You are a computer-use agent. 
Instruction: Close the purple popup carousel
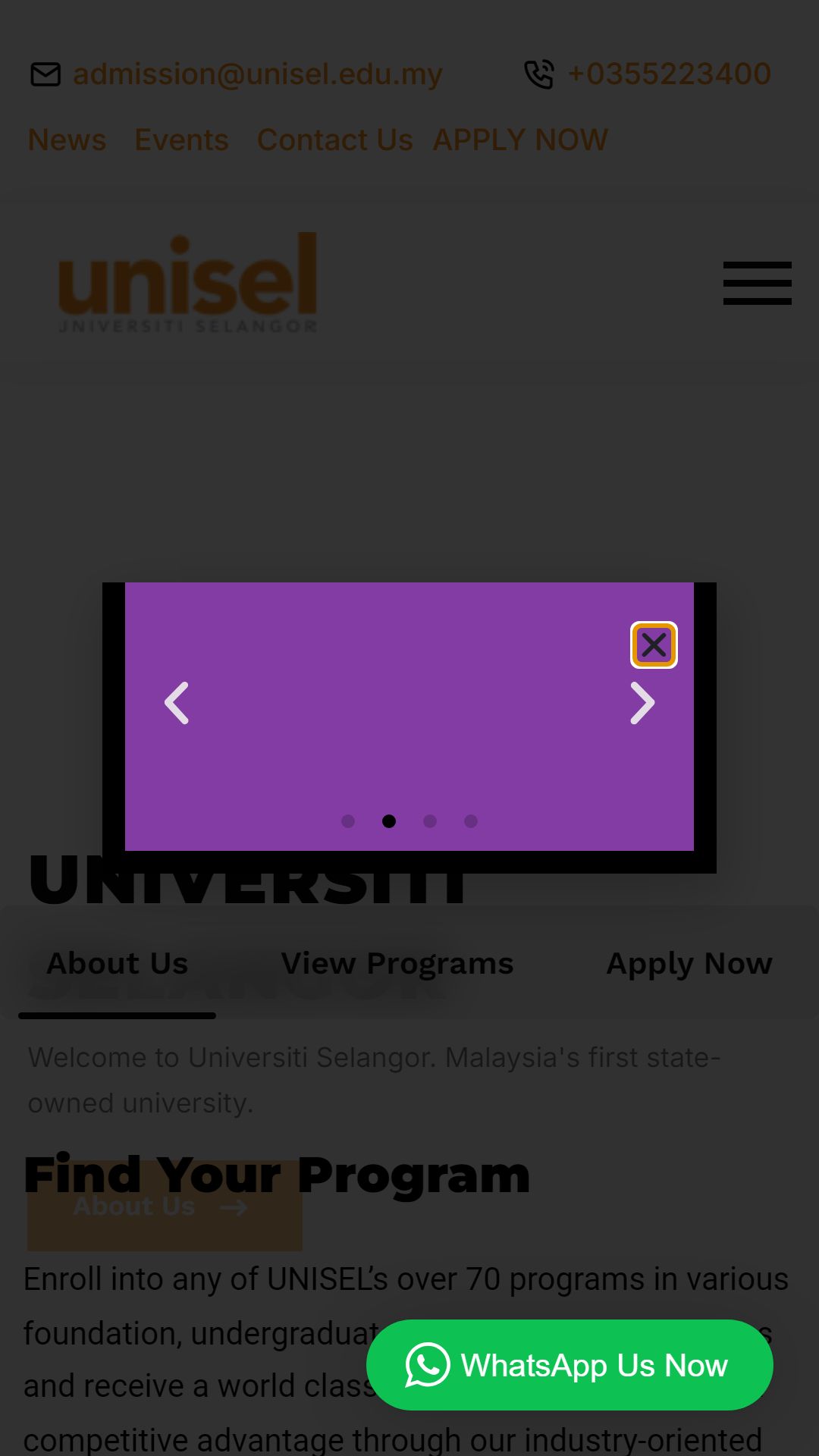click(x=654, y=645)
